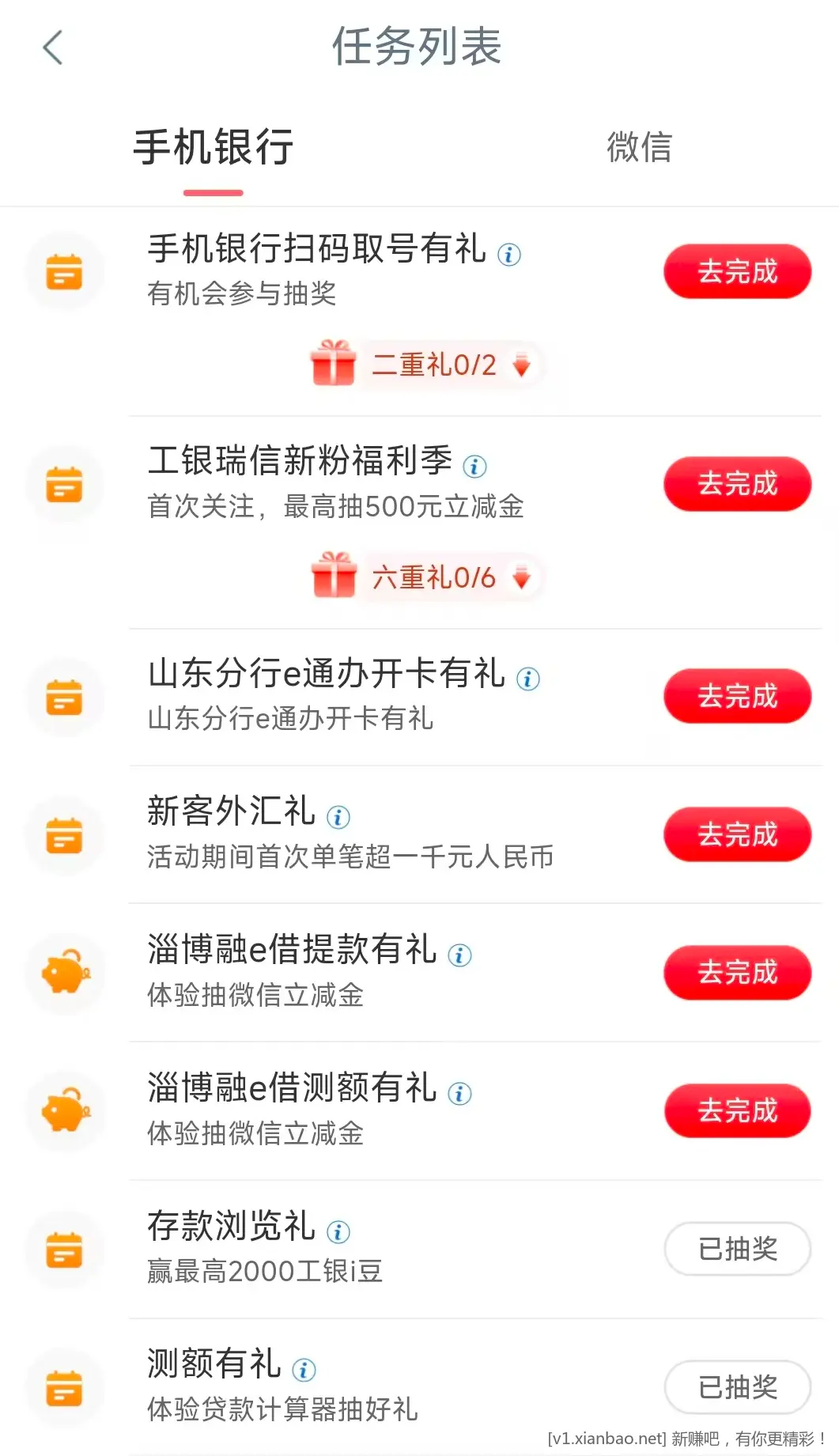Click the calendar icon of 存款浏览礼
Viewport: 839px width, 1456px height.
pyautogui.click(x=65, y=1250)
